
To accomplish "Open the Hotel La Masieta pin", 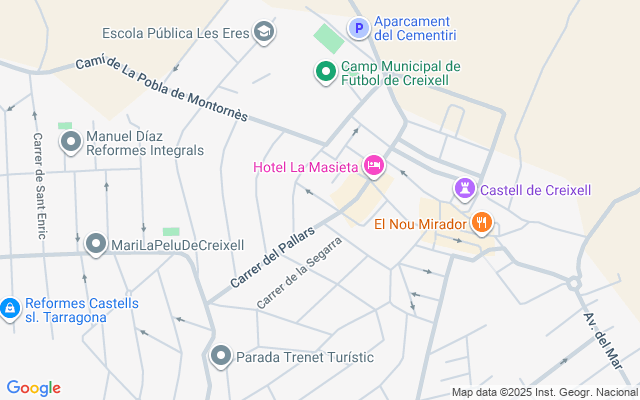I will [374, 165].
